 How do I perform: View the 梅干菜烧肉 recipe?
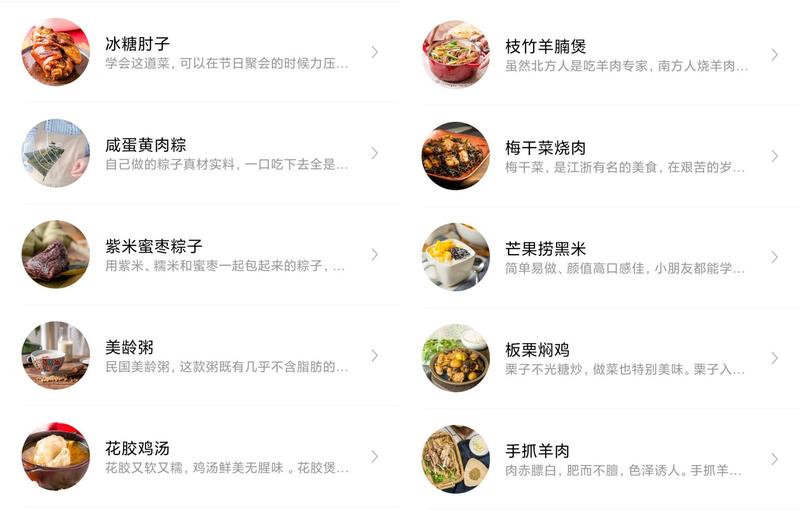click(600, 156)
